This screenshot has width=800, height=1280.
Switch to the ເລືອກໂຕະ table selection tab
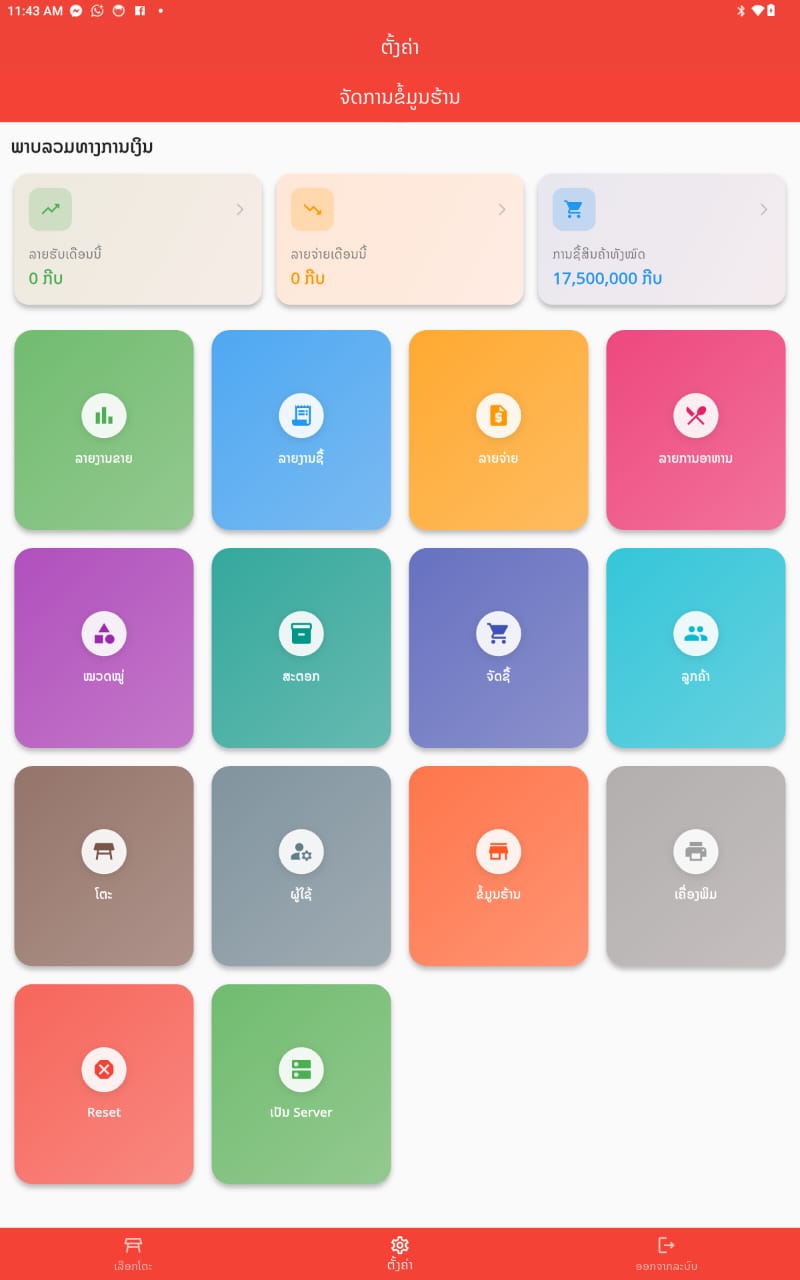[133, 1254]
